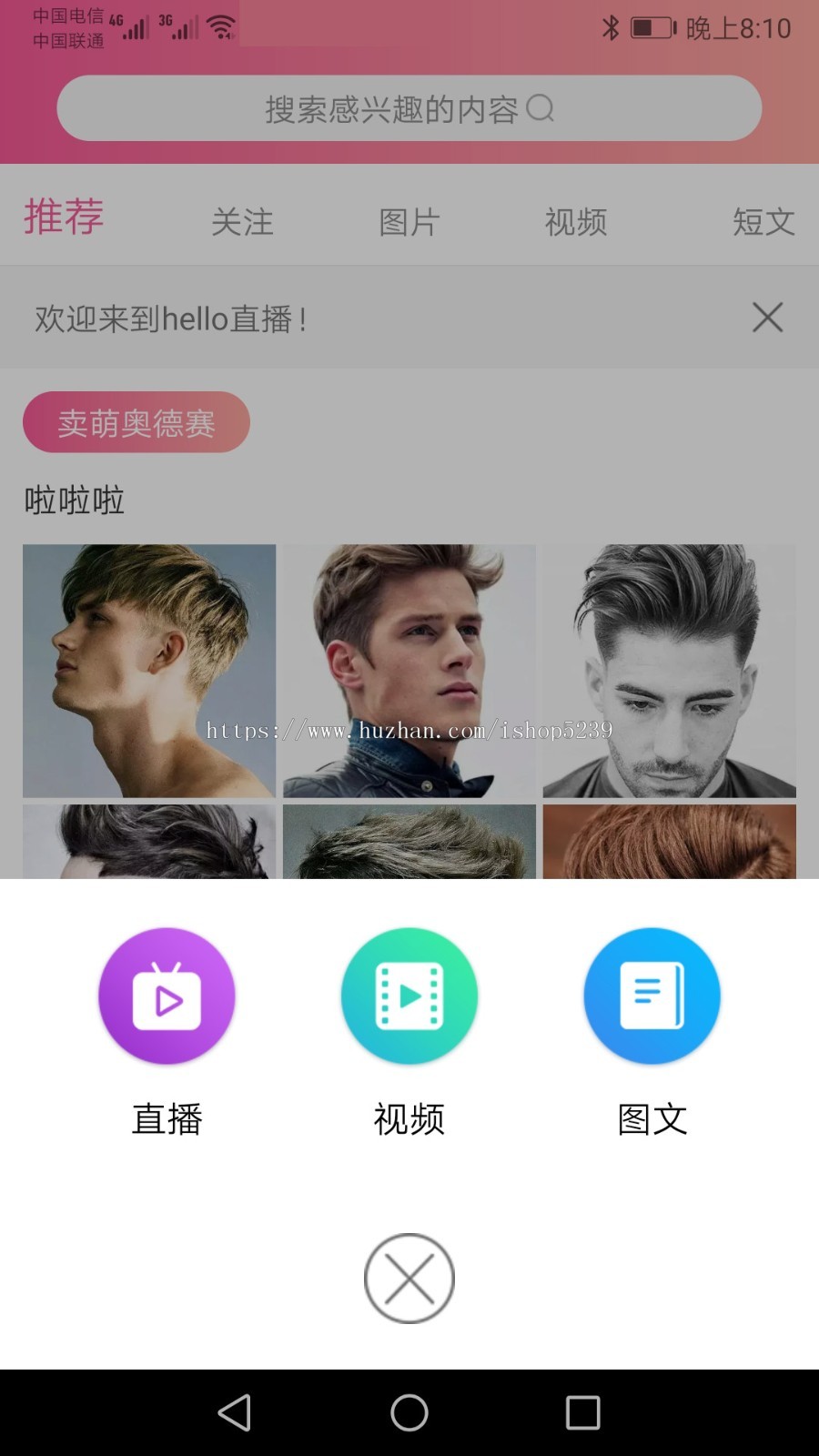View the grayscale haircut photo thumbnail
819x1456 pixels.
tap(669, 672)
